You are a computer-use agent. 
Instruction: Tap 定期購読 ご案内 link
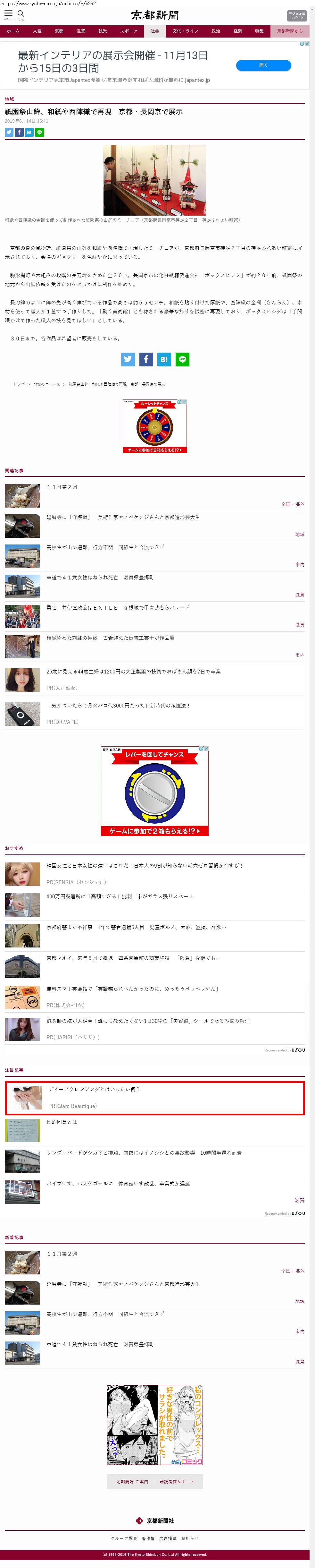coord(132,1481)
